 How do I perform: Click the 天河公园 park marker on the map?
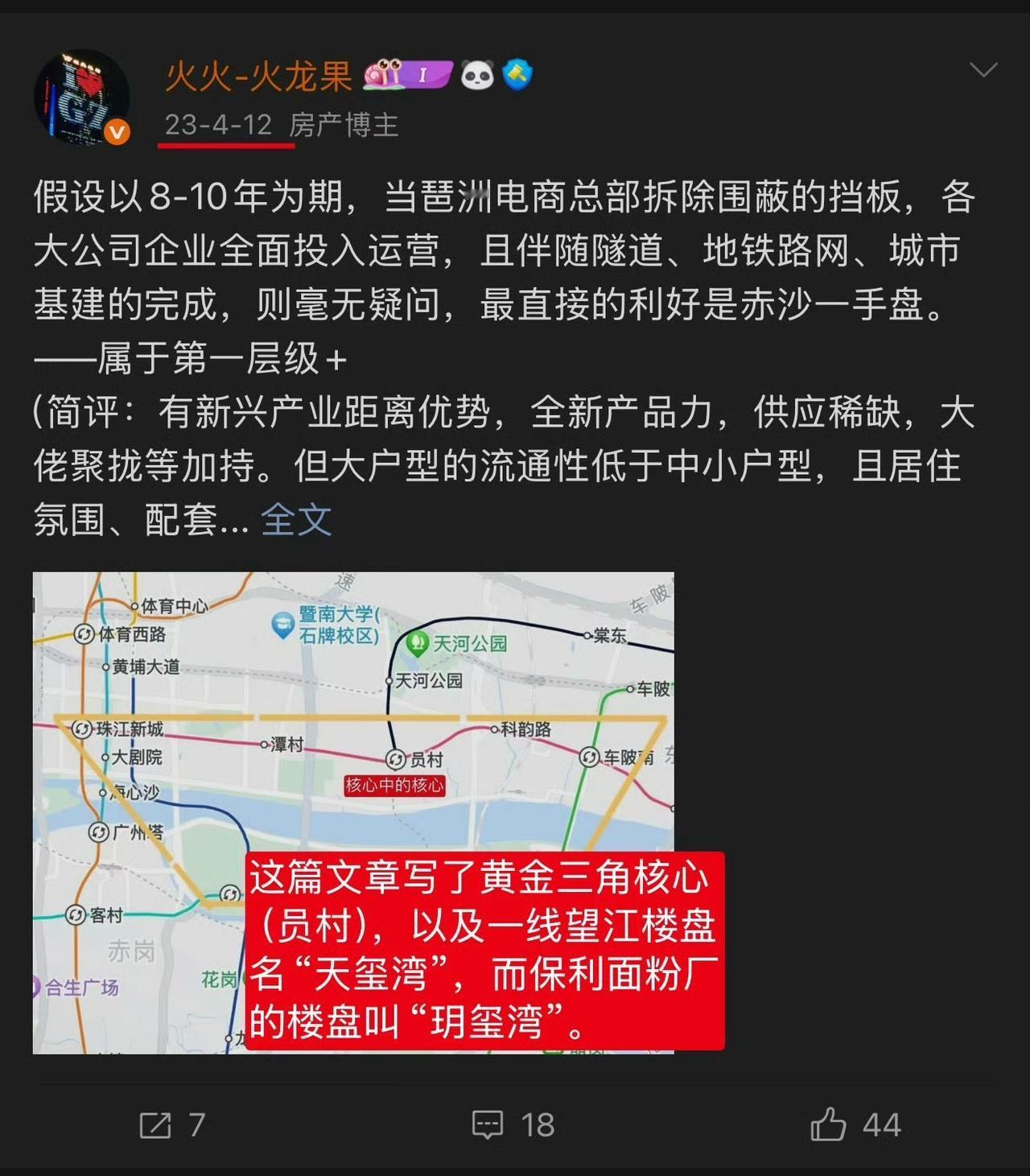click(418, 642)
